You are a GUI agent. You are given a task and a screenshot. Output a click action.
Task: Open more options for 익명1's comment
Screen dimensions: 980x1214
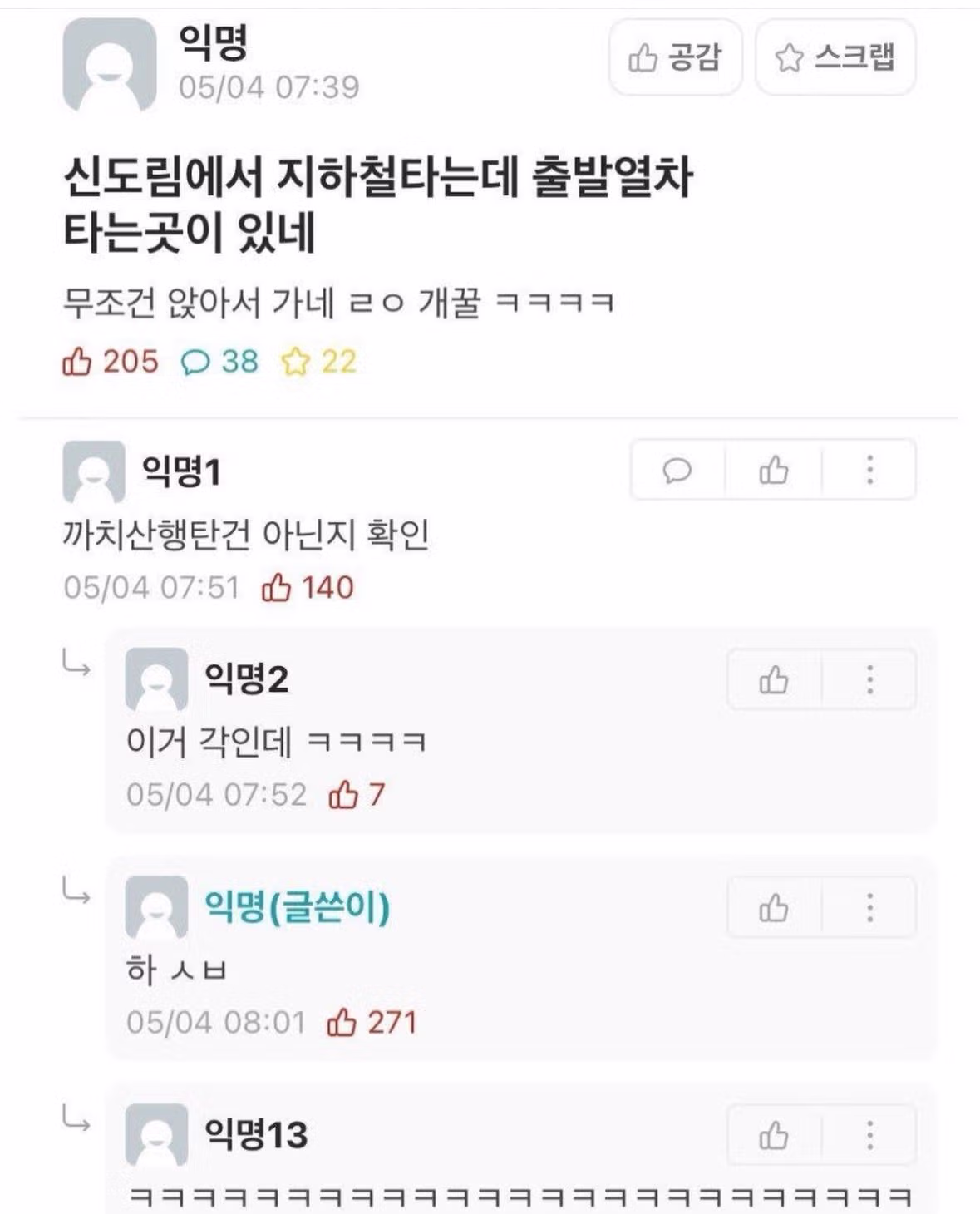click(x=869, y=471)
